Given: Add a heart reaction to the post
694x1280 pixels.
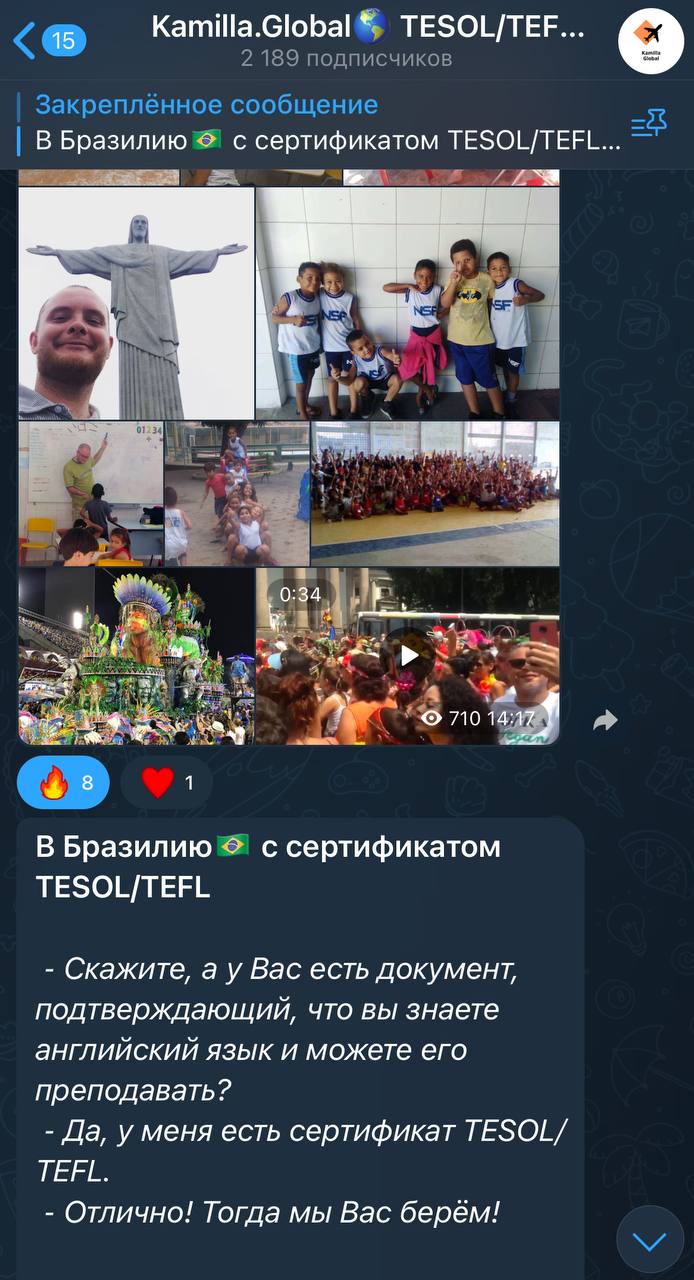Looking at the screenshot, I should 166,782.
